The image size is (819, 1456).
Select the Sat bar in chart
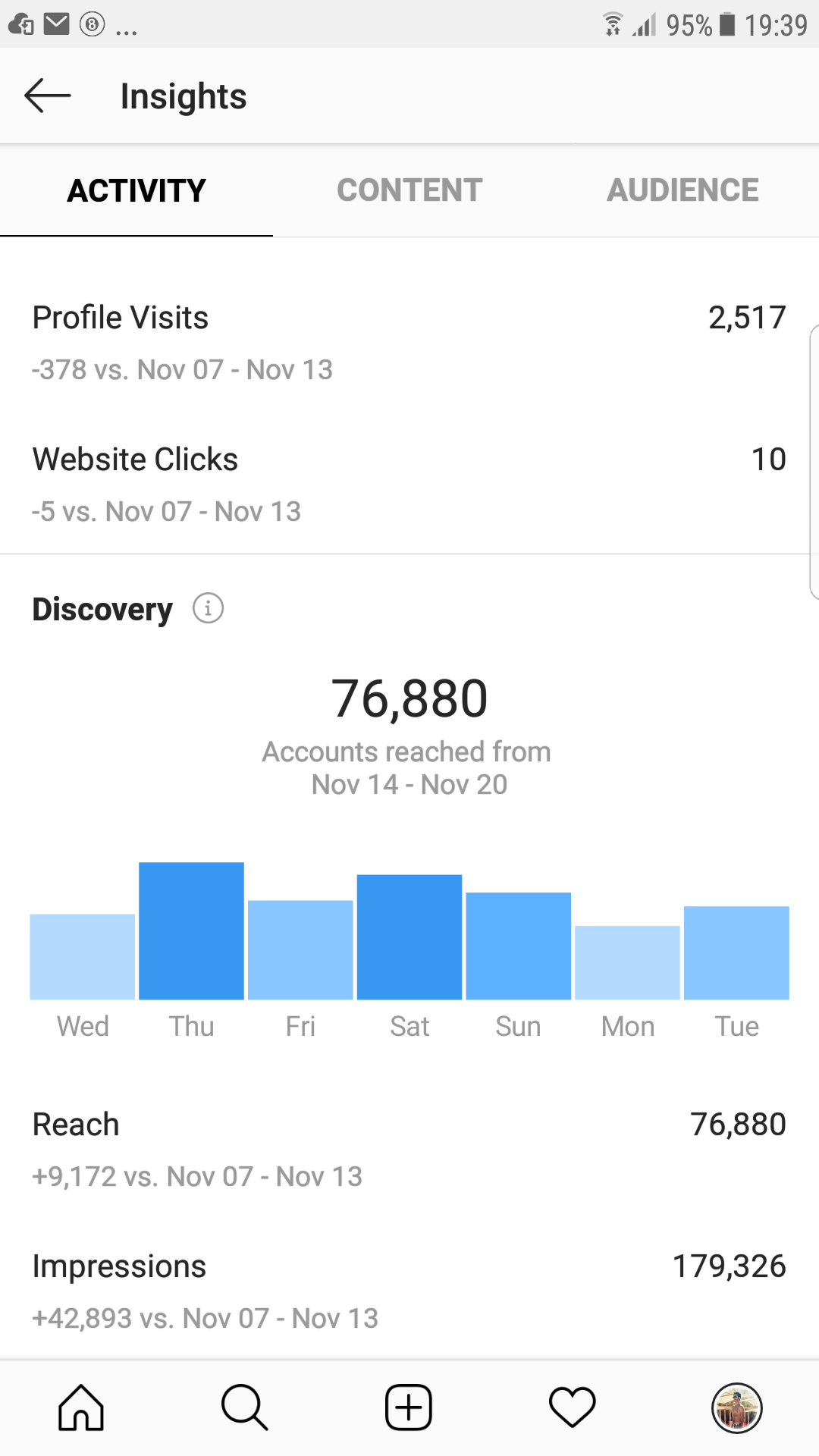click(x=409, y=937)
